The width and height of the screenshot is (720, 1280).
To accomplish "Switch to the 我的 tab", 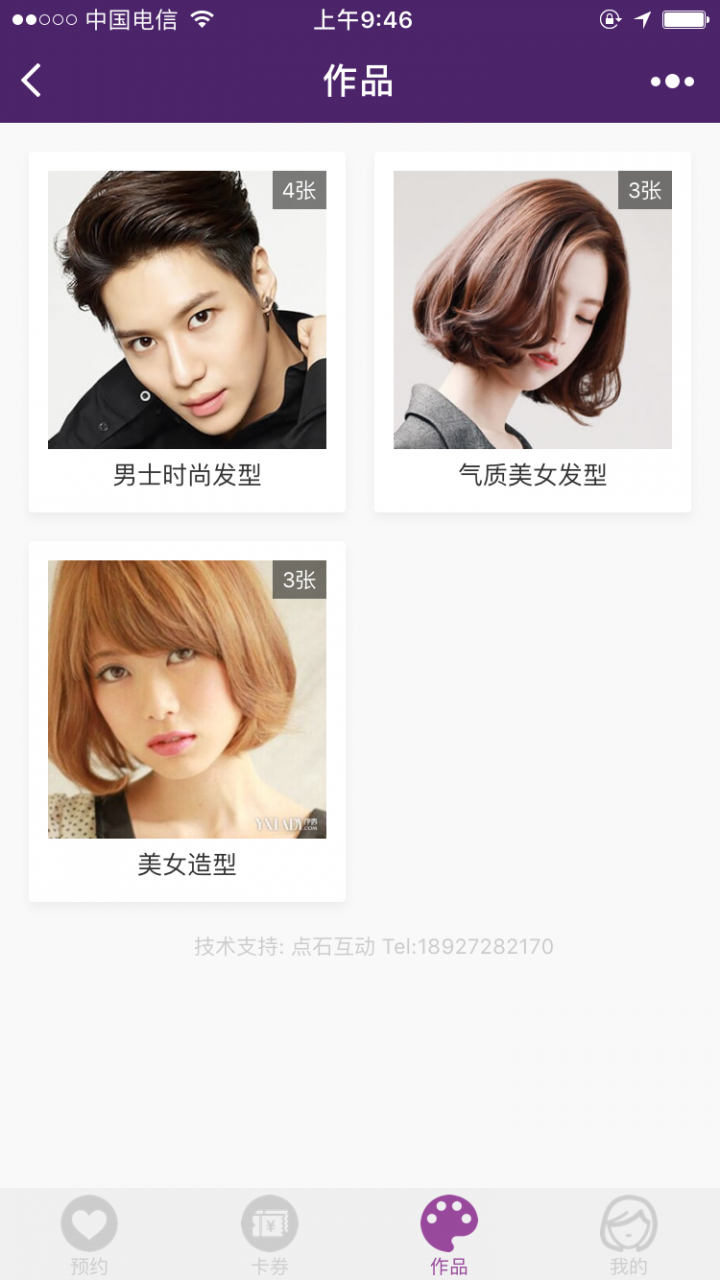I will [628, 1235].
